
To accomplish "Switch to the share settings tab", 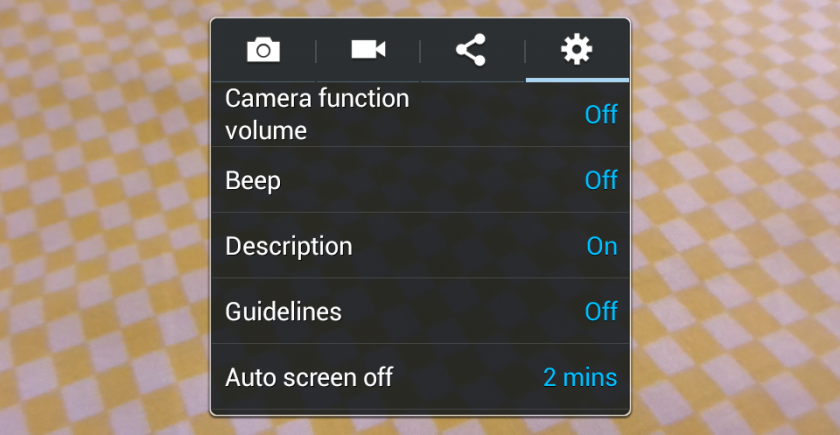I will point(472,50).
